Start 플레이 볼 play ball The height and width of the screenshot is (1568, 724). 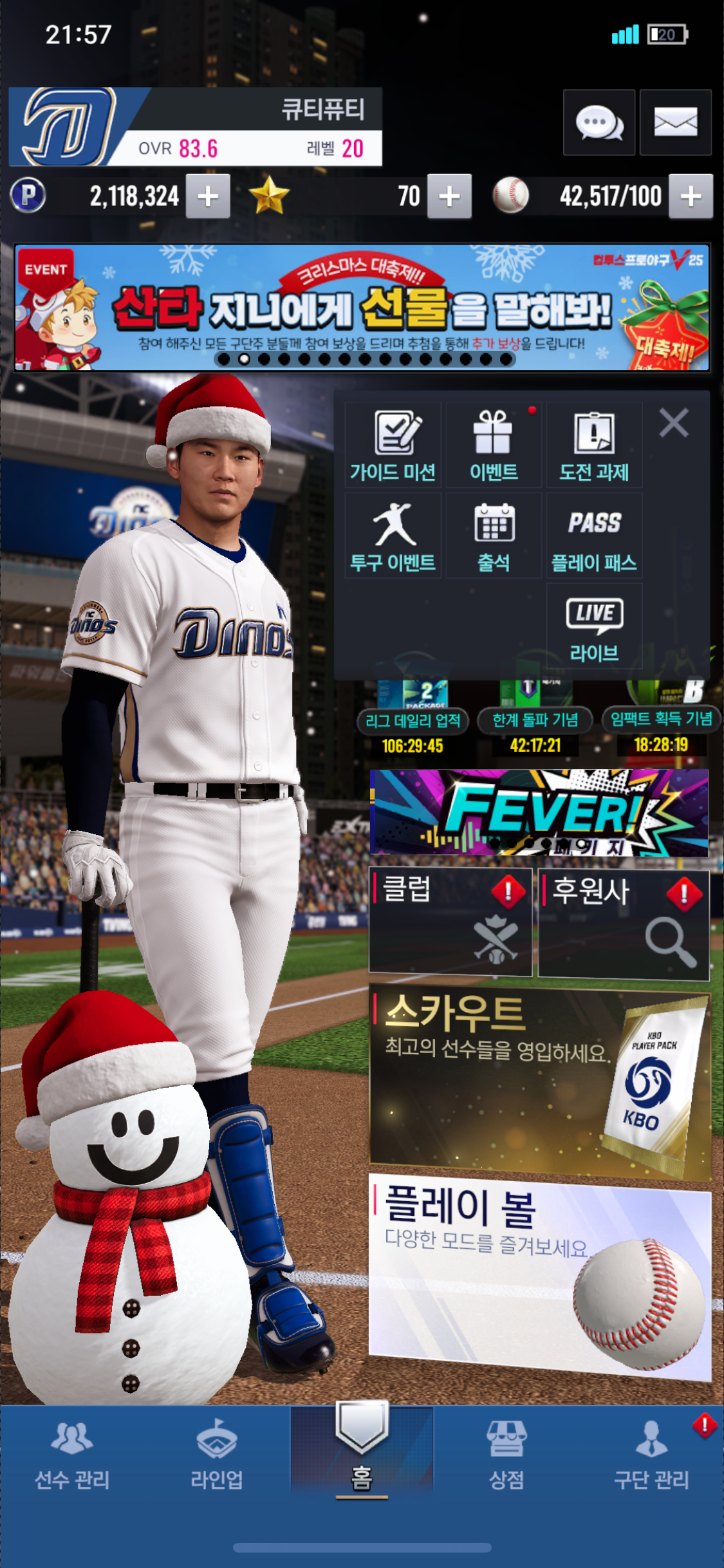(x=539, y=1278)
